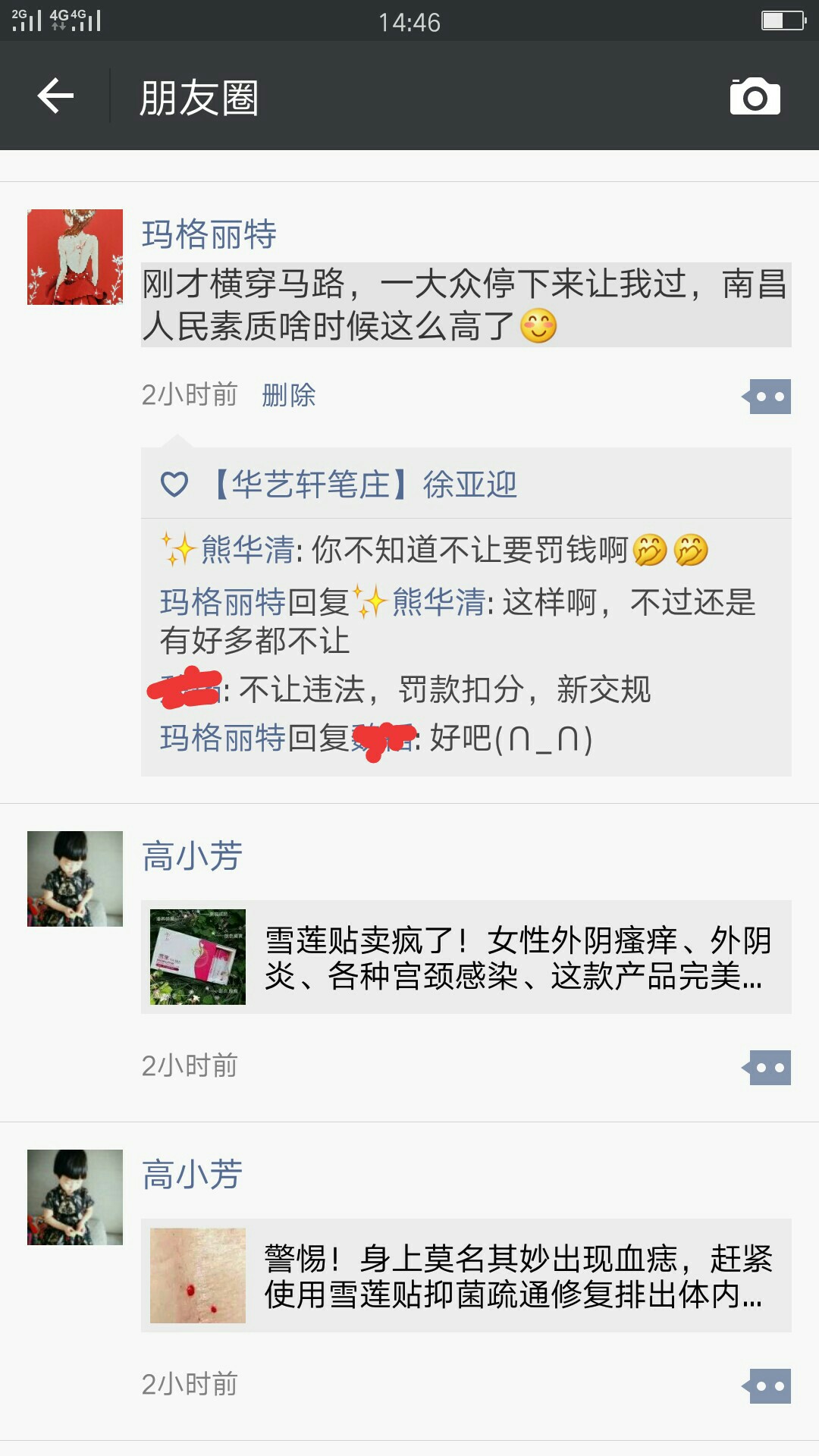Delete 玛格丽特's post with 删除
Screen dimensions: 819x1456
tap(288, 395)
